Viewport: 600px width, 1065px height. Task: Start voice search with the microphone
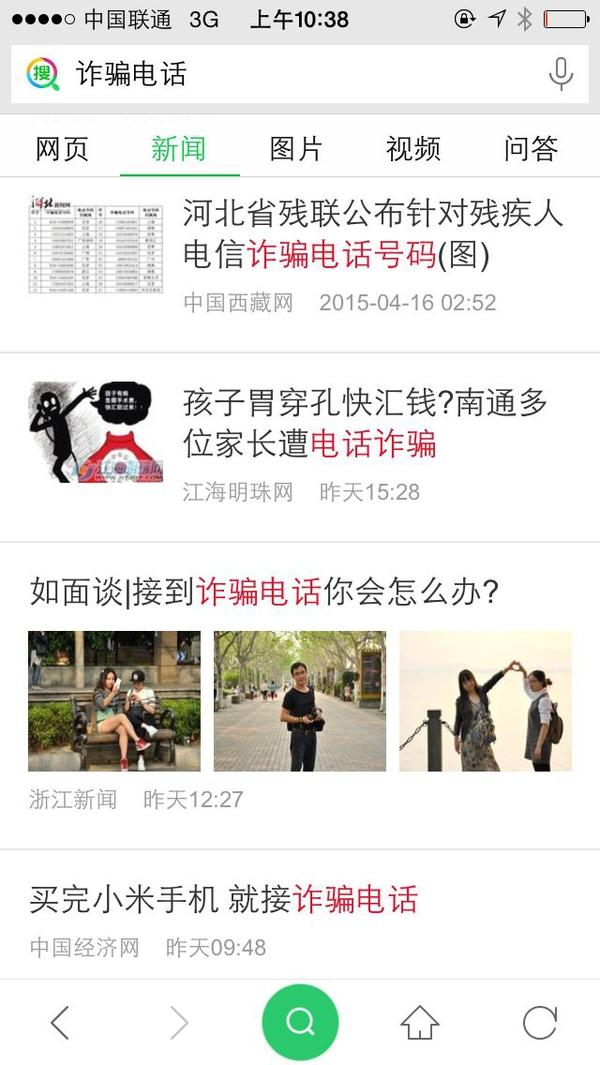(561, 74)
